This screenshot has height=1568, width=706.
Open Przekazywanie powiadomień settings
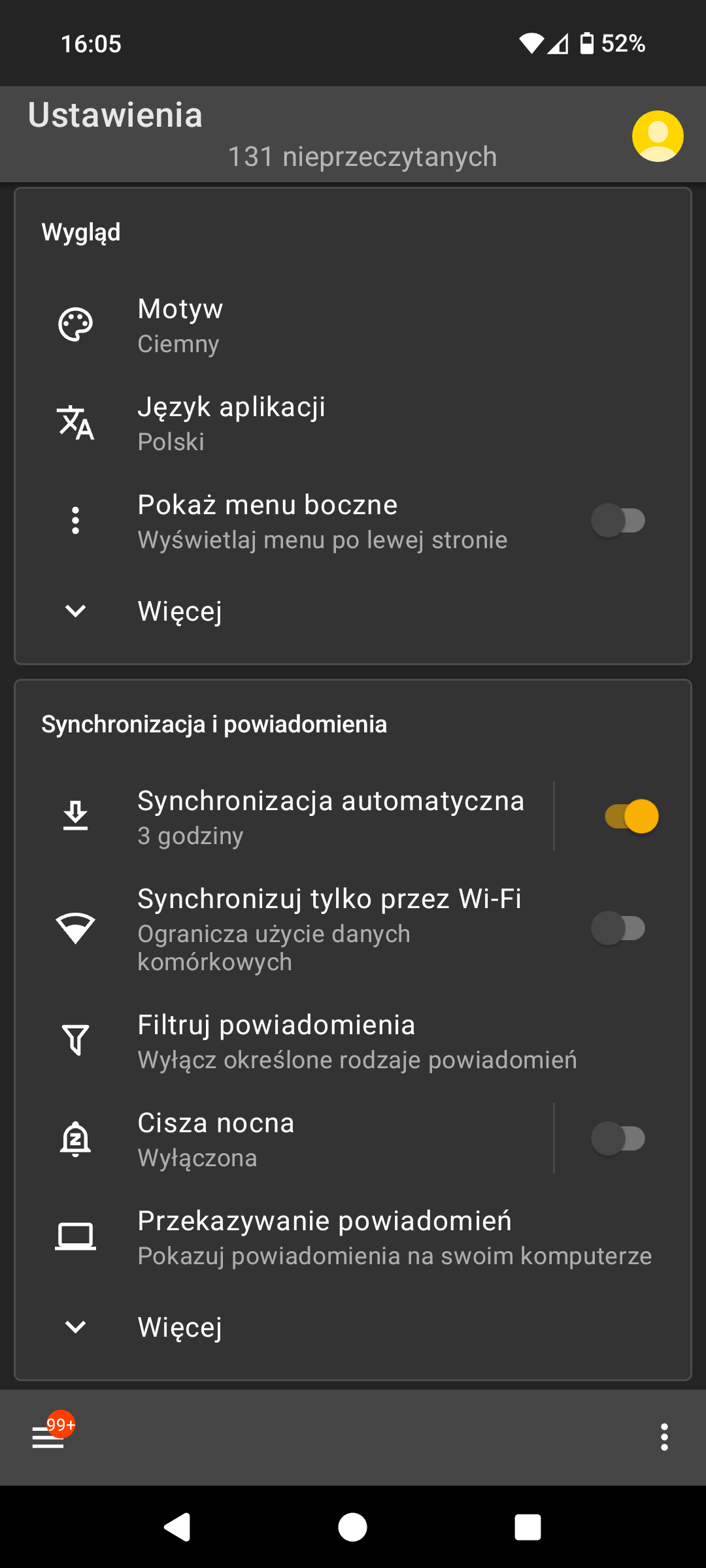click(x=353, y=1237)
